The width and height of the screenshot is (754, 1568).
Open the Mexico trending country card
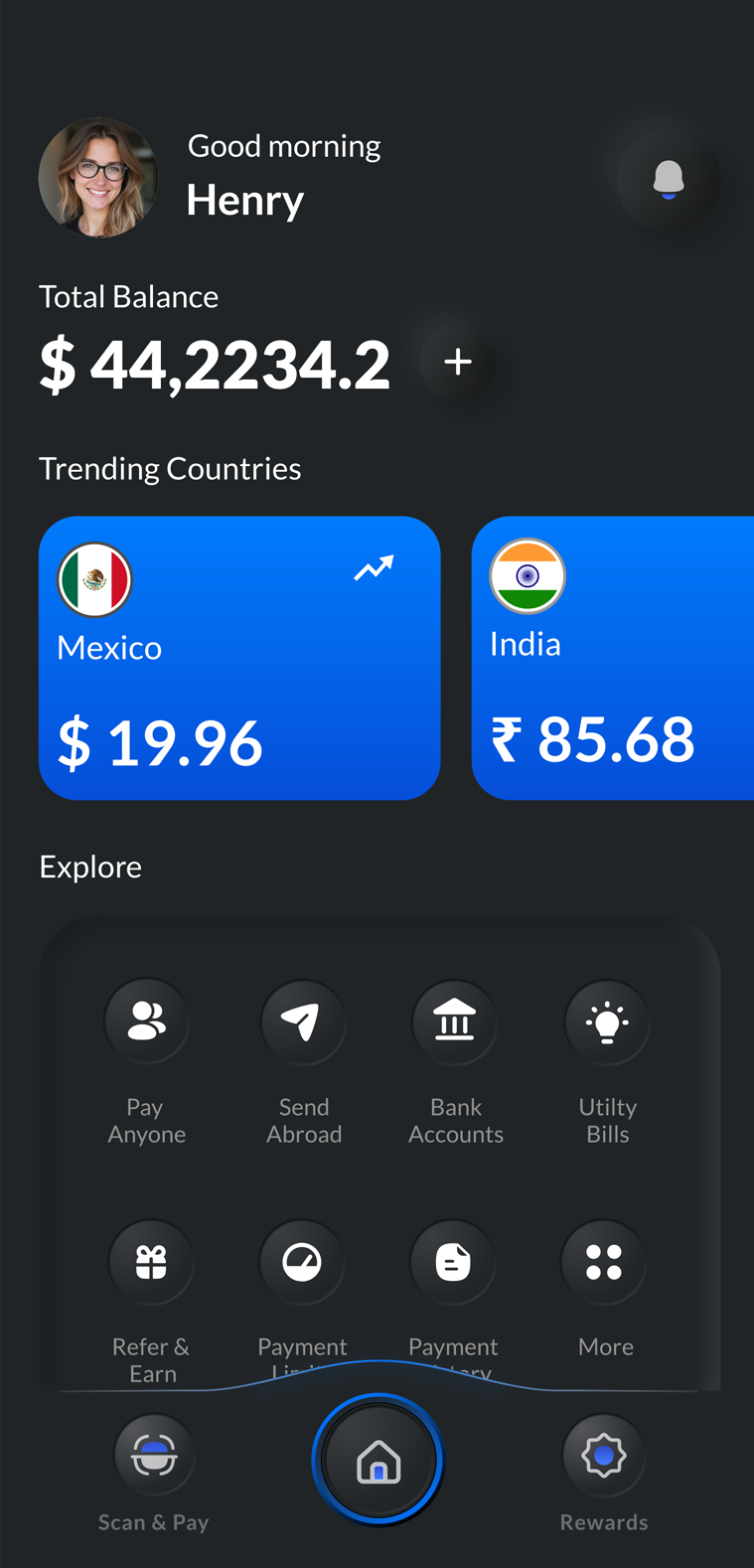point(239,658)
